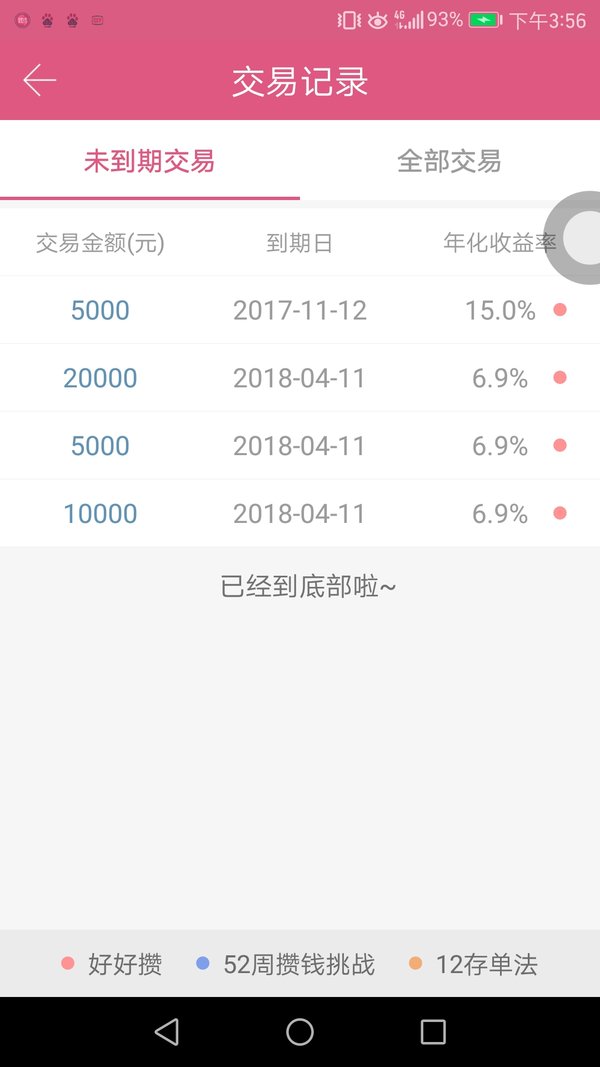This screenshot has width=600, height=1067.
Task: Tap the system home button
Action: [x=300, y=1032]
